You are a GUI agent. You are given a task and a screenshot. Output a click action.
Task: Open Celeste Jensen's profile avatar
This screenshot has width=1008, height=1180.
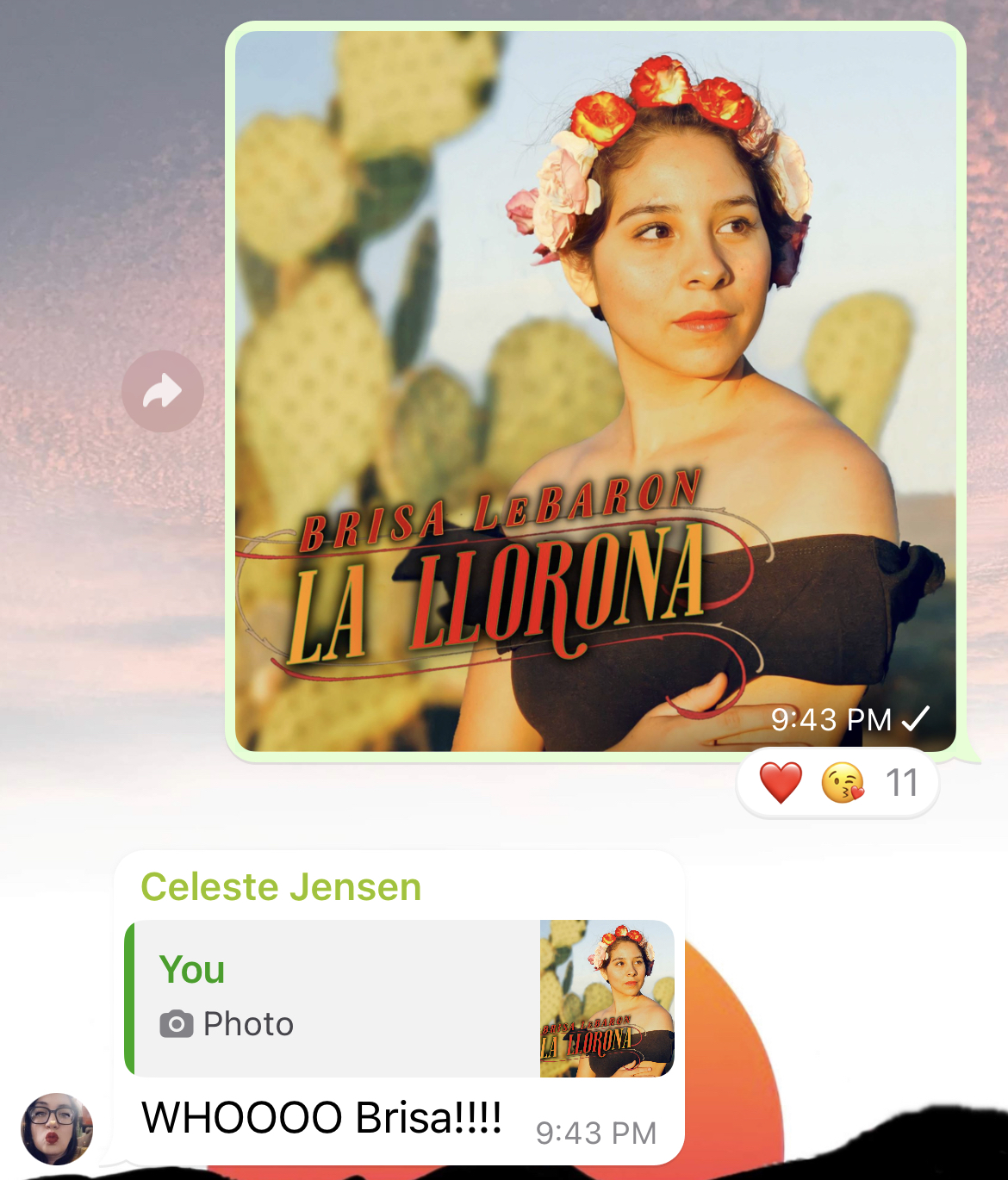point(56,1128)
